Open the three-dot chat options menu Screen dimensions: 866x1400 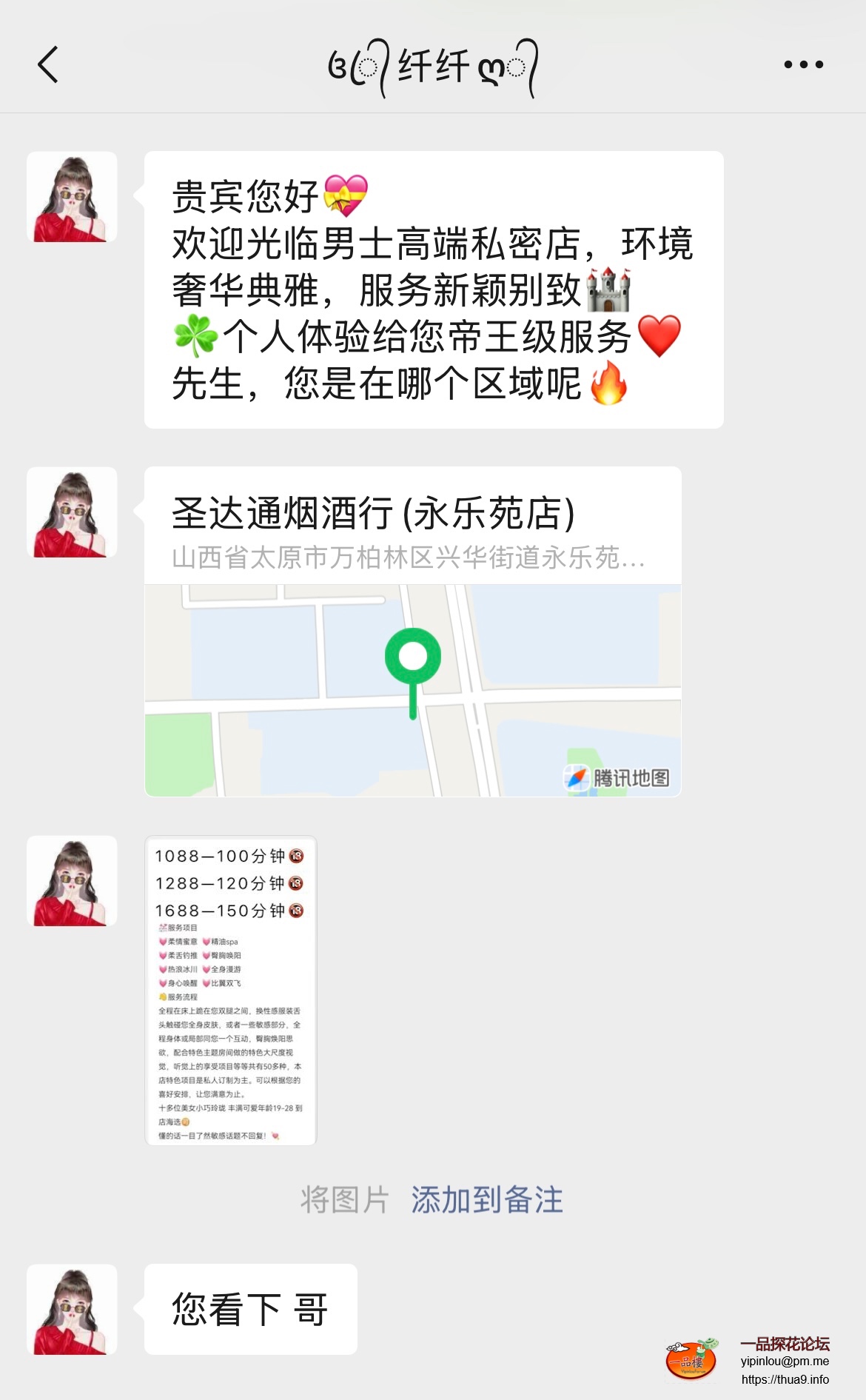[x=803, y=65]
